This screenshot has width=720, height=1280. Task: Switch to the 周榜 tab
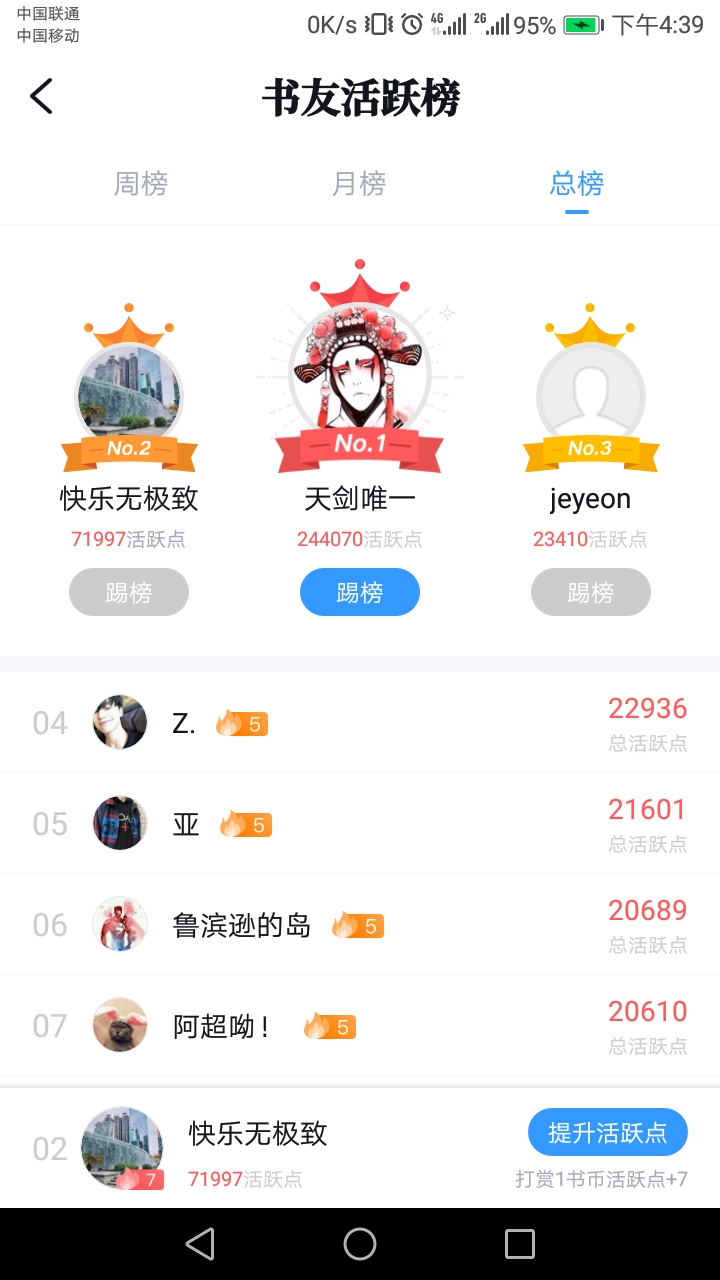[x=141, y=184]
